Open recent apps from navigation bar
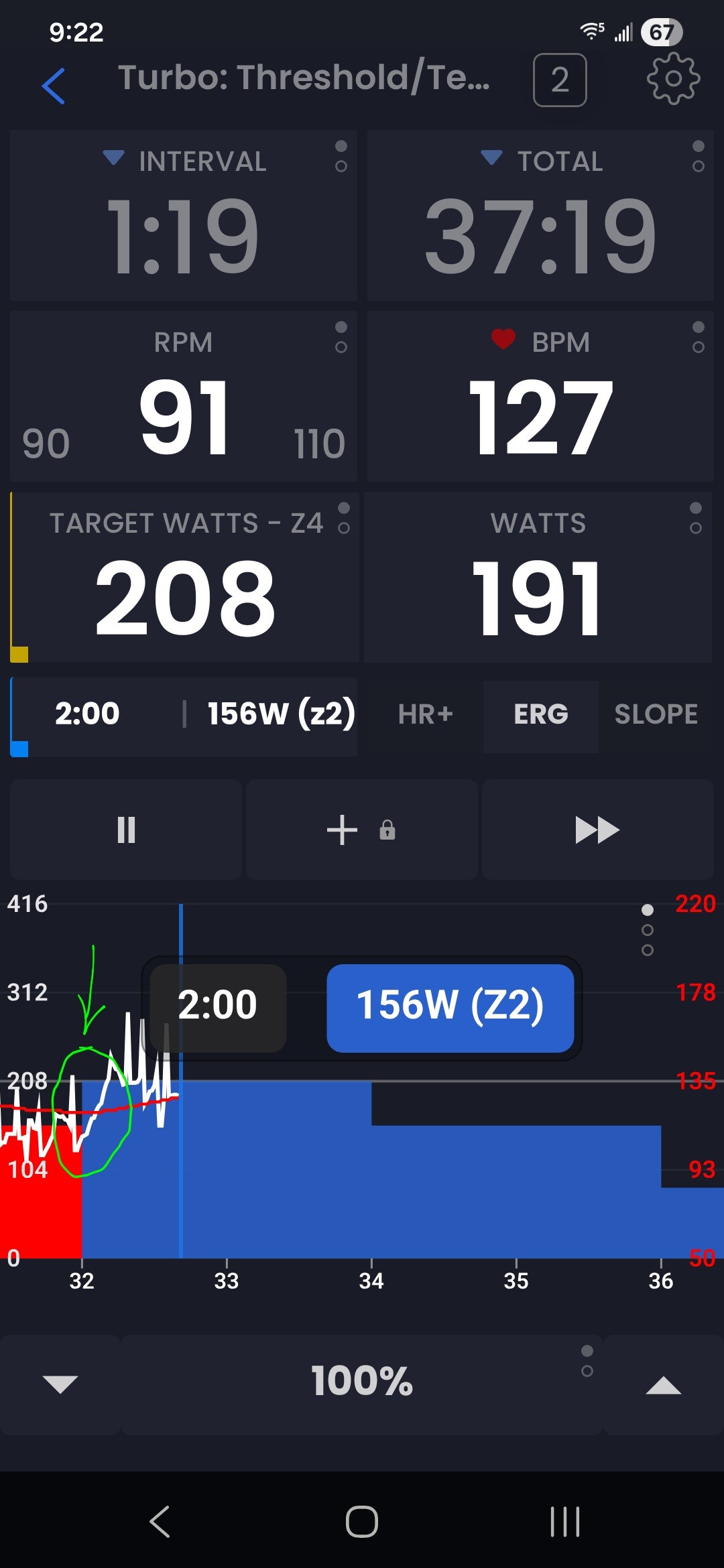 point(564,1521)
